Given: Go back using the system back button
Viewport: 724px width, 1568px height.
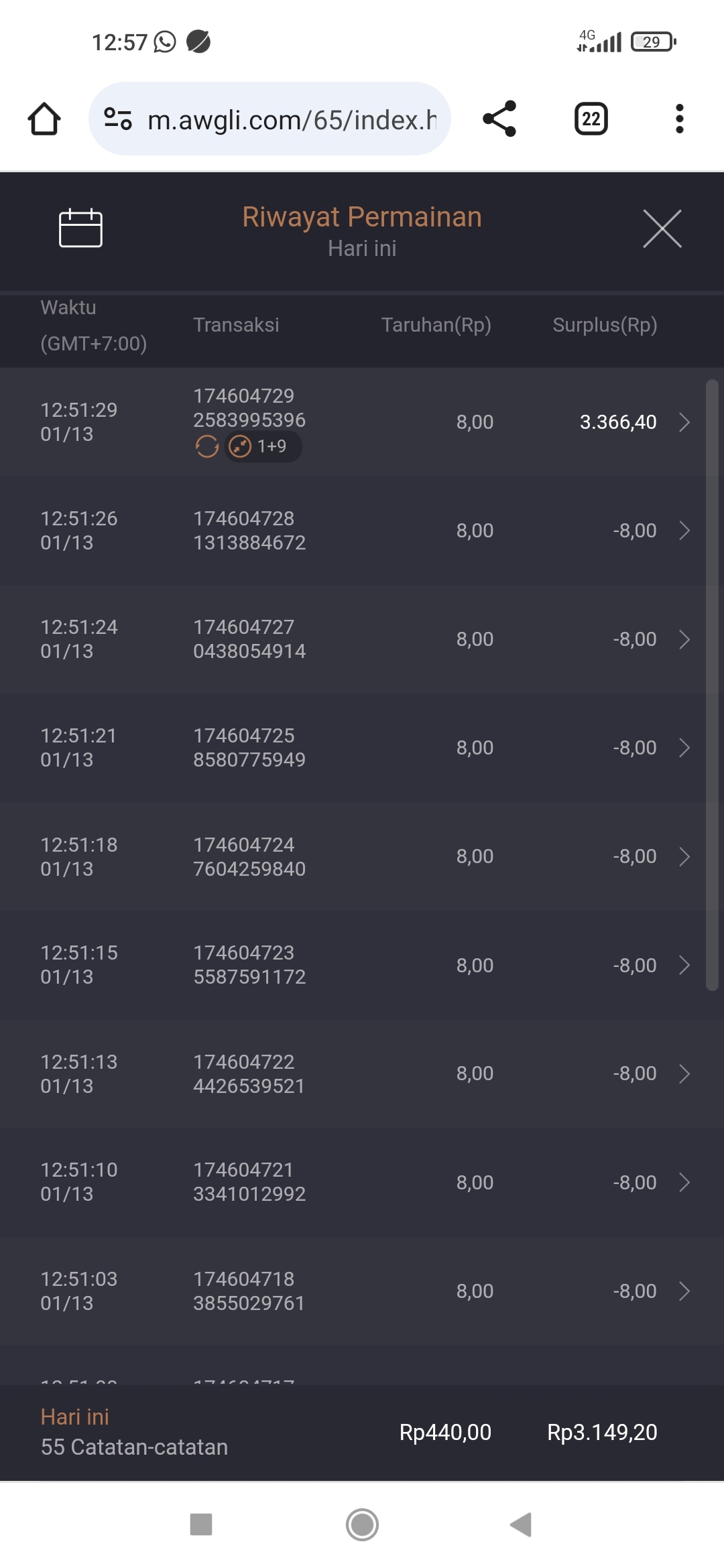Looking at the screenshot, I should pos(521,1524).
